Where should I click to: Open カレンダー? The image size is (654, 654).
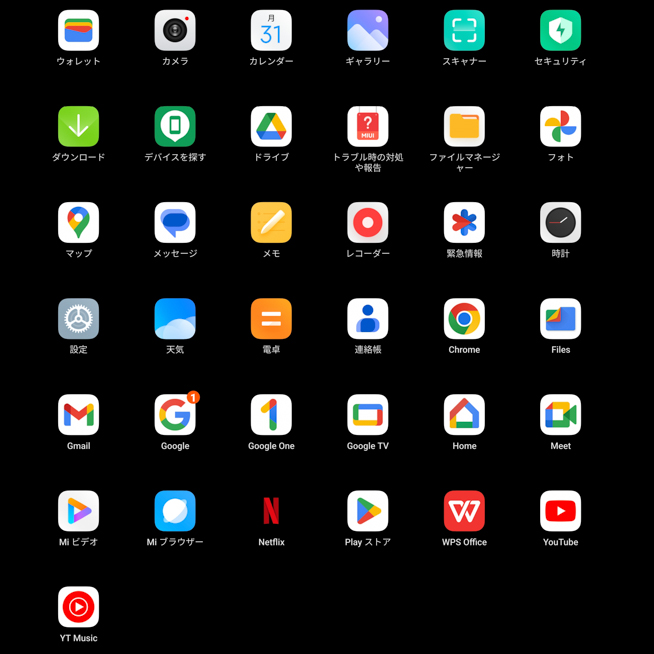coord(271,31)
